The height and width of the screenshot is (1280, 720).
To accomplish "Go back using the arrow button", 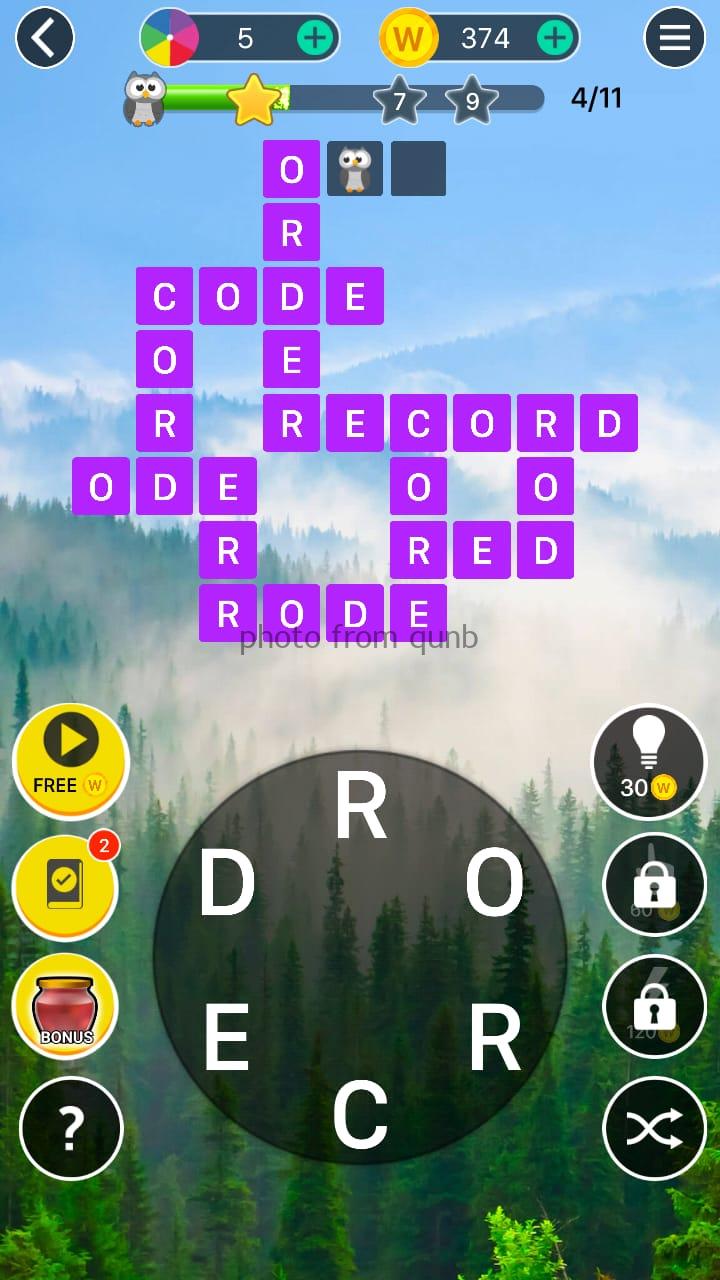I will pyautogui.click(x=44, y=38).
